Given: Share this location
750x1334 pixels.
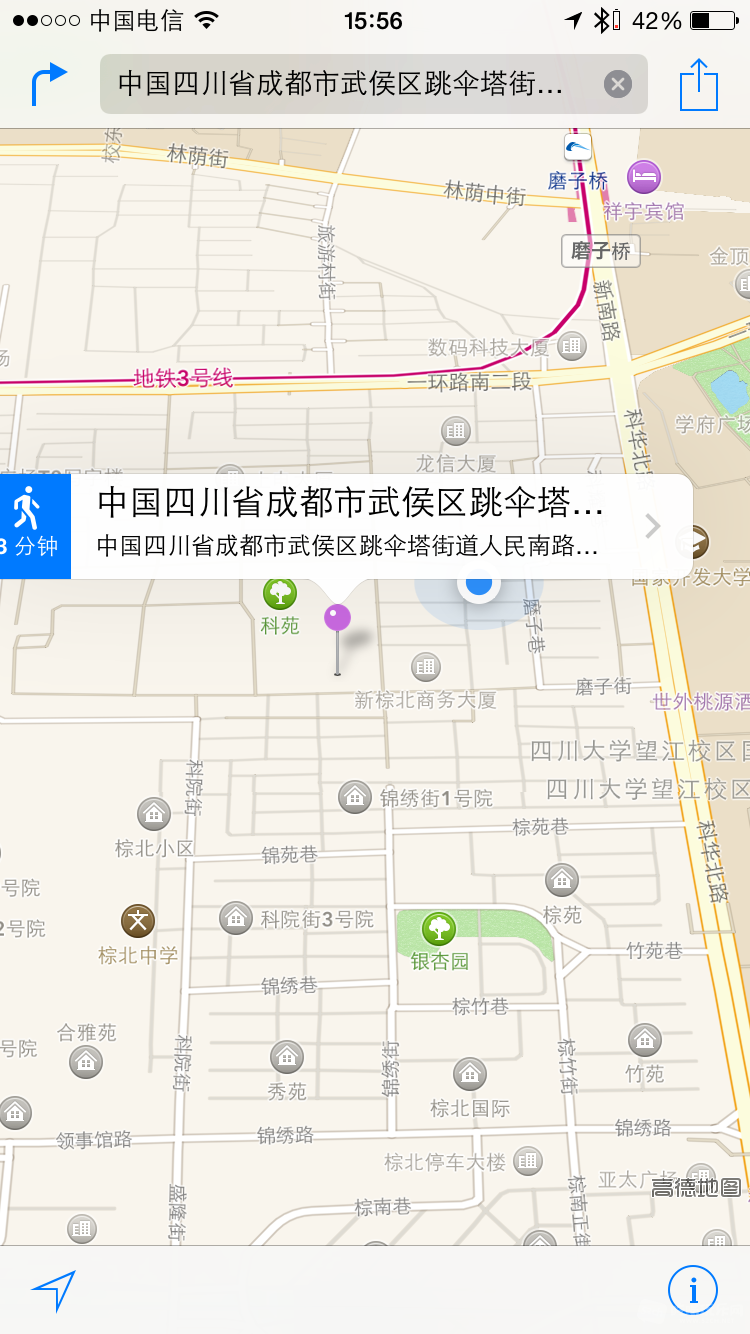Looking at the screenshot, I should [x=699, y=86].
